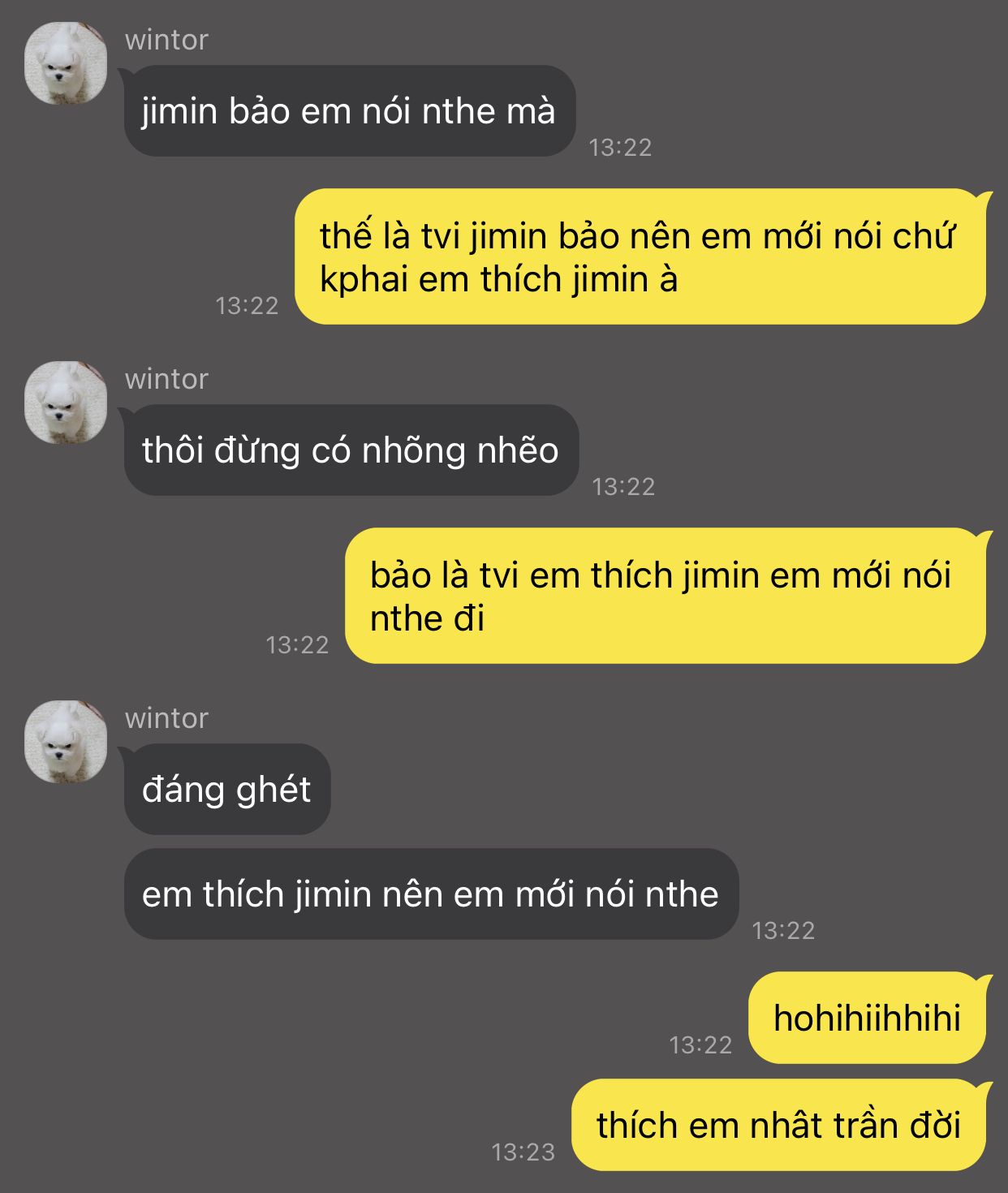Open wintor's avatar beside "đáng ghét" message
Viewport: 1008px width, 1193px height.
[66, 742]
